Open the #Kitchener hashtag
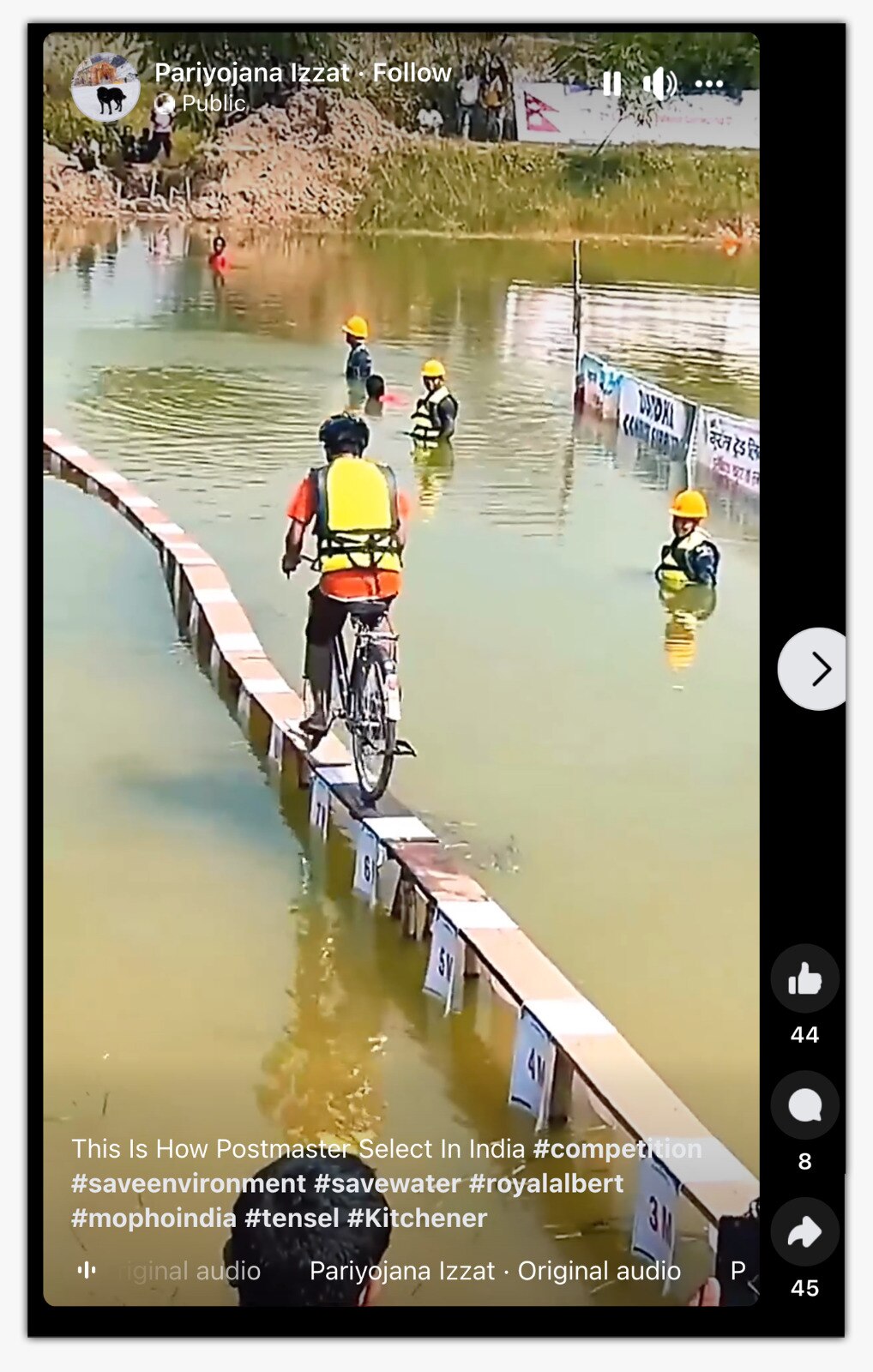Image resolution: width=873 pixels, height=1372 pixels. (418, 1218)
